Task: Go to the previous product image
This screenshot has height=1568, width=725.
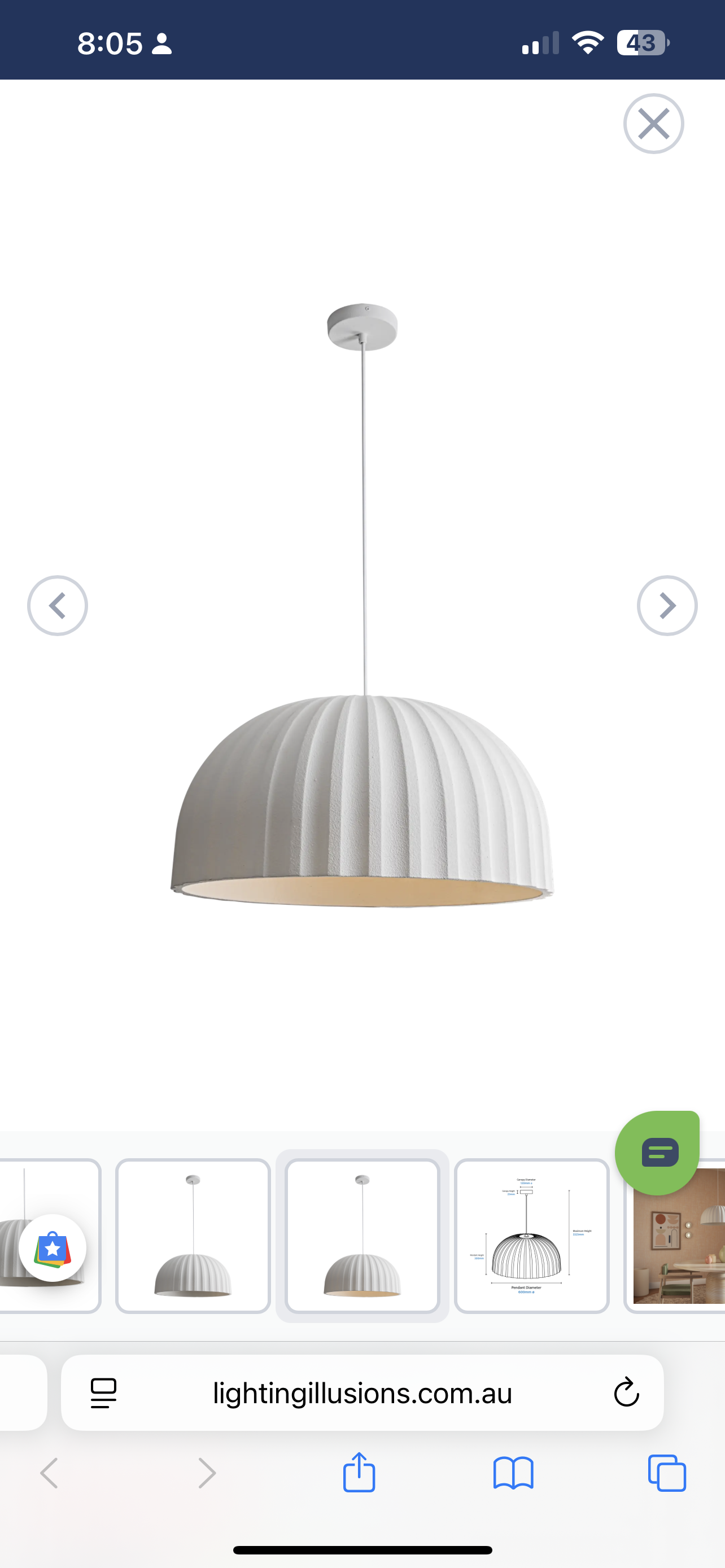Action: click(x=57, y=606)
